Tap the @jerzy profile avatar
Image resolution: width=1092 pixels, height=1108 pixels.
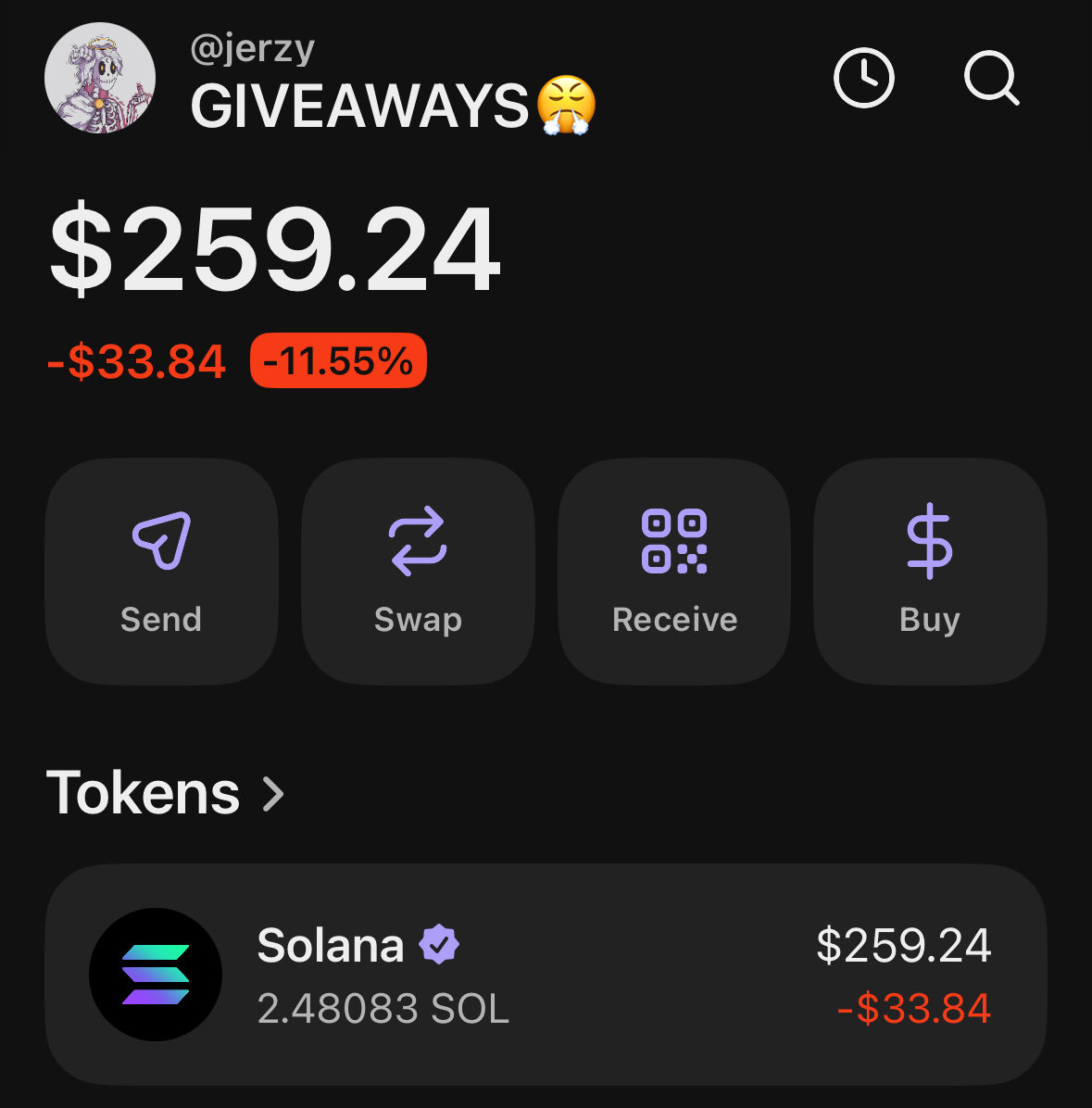tap(100, 79)
